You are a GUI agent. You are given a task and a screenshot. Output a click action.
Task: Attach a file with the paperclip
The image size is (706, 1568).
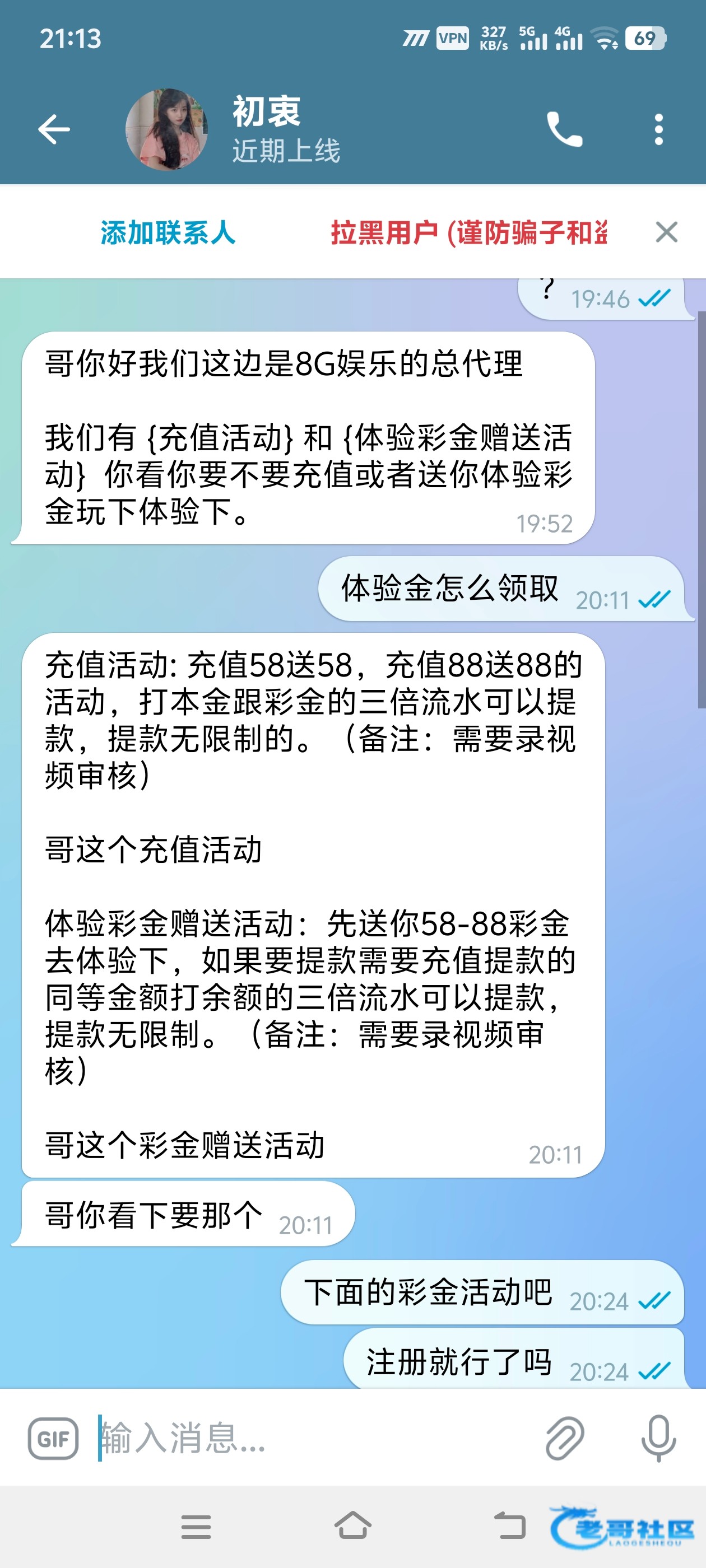pyautogui.click(x=564, y=1438)
